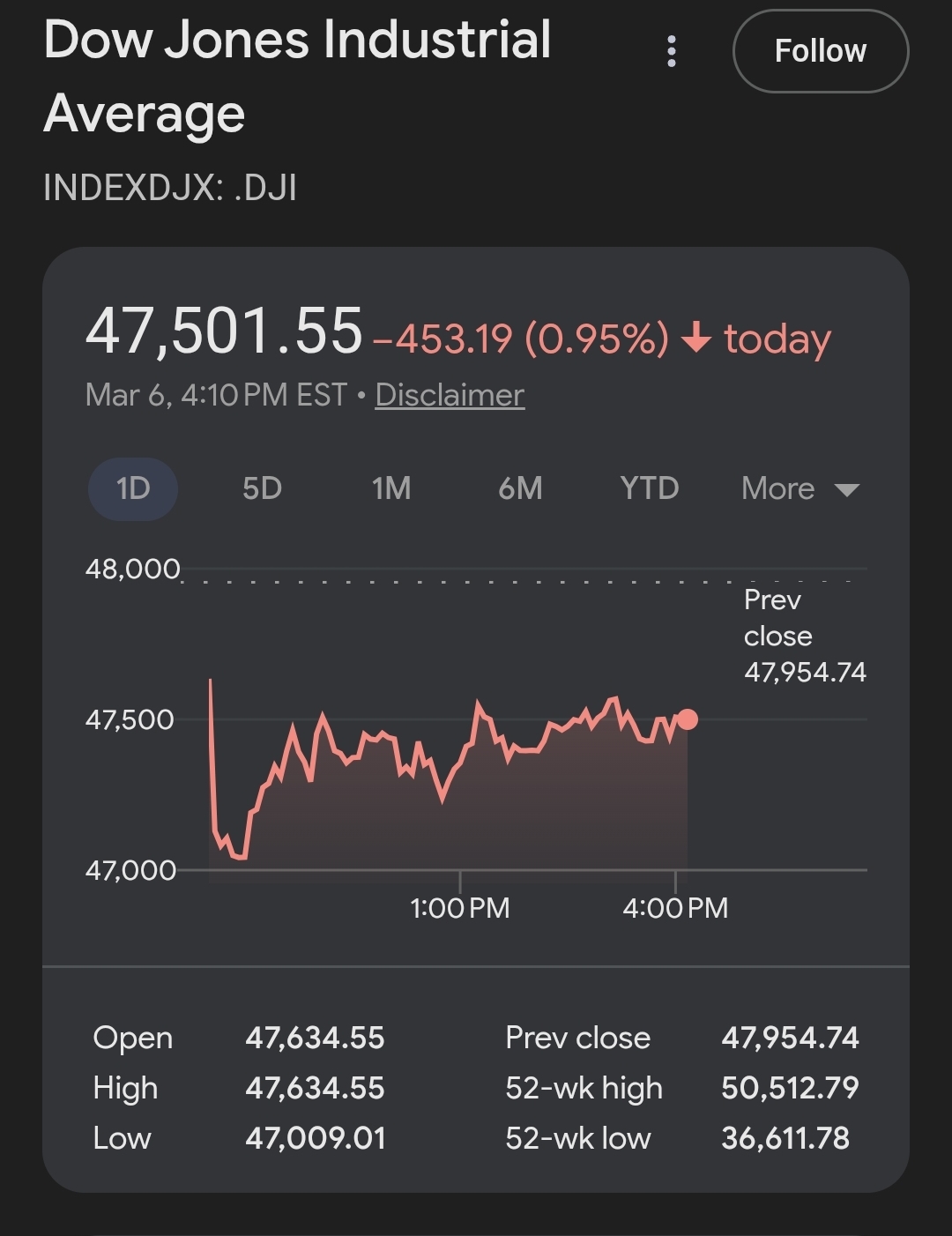The height and width of the screenshot is (1236, 952).
Task: Expand the More time ranges dropdown
Action: pyautogui.click(x=777, y=488)
